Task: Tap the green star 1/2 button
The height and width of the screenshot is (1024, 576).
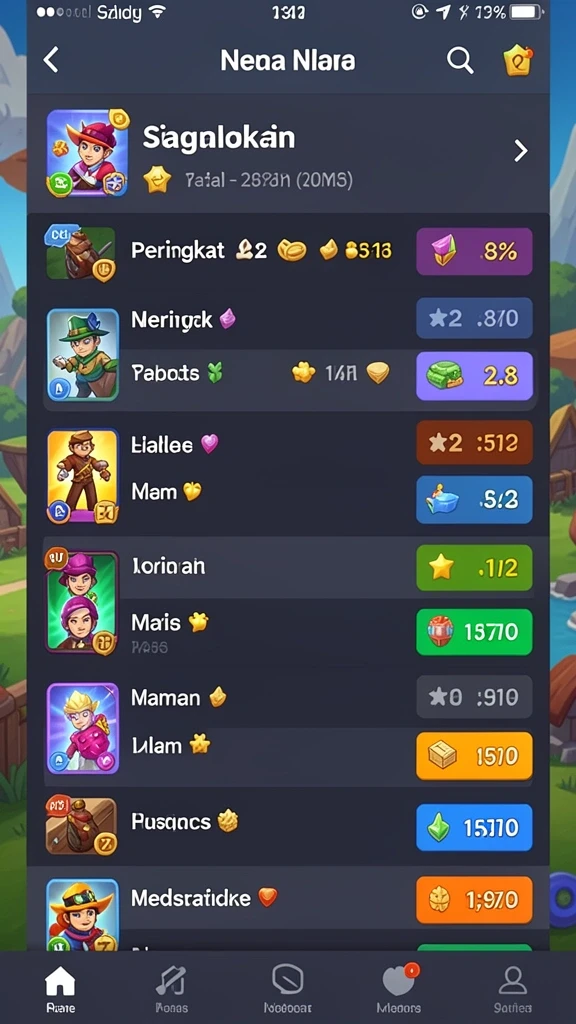Action: [x=474, y=568]
